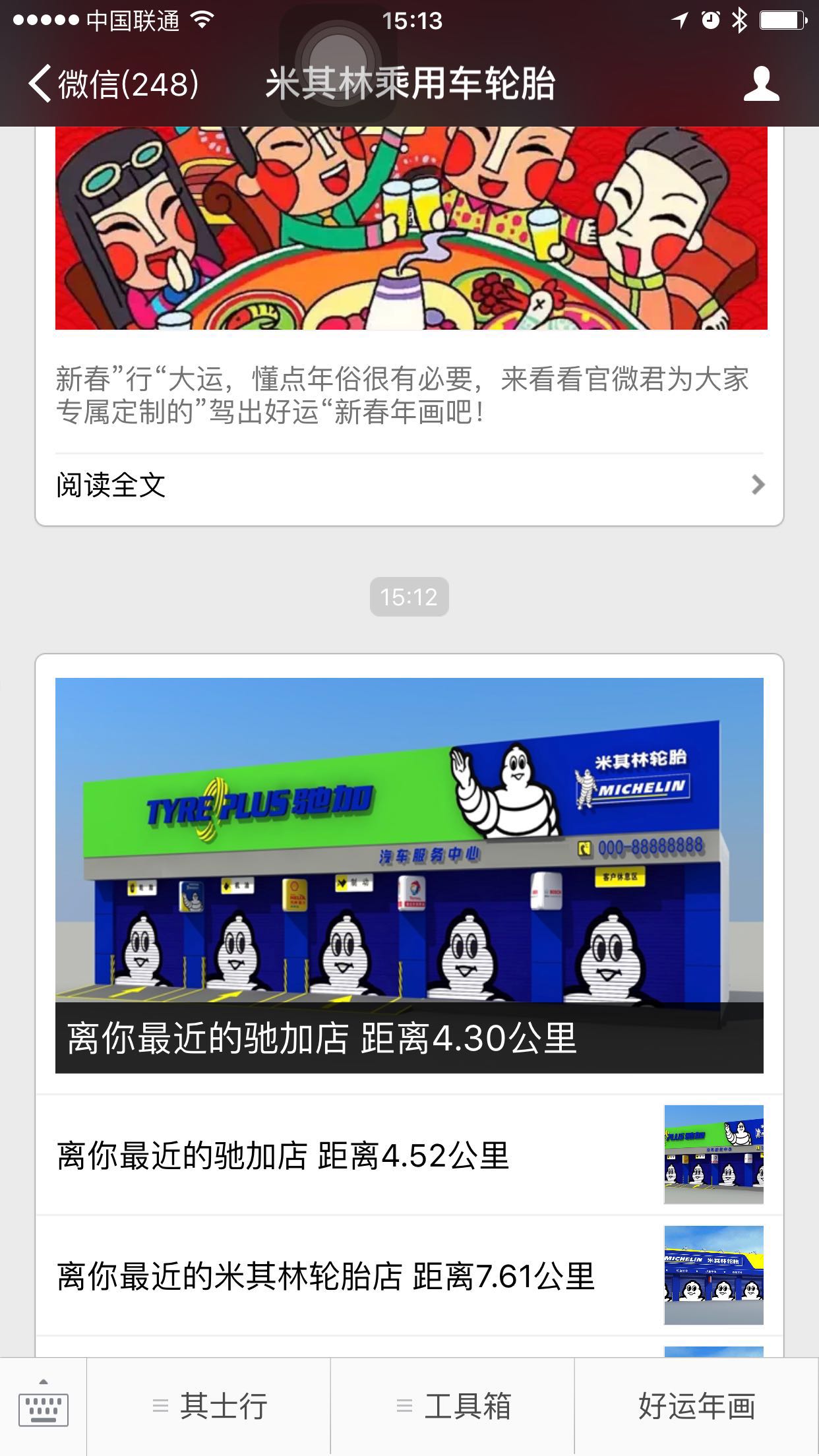Open the 新春年画 cartoon article image

(410, 228)
